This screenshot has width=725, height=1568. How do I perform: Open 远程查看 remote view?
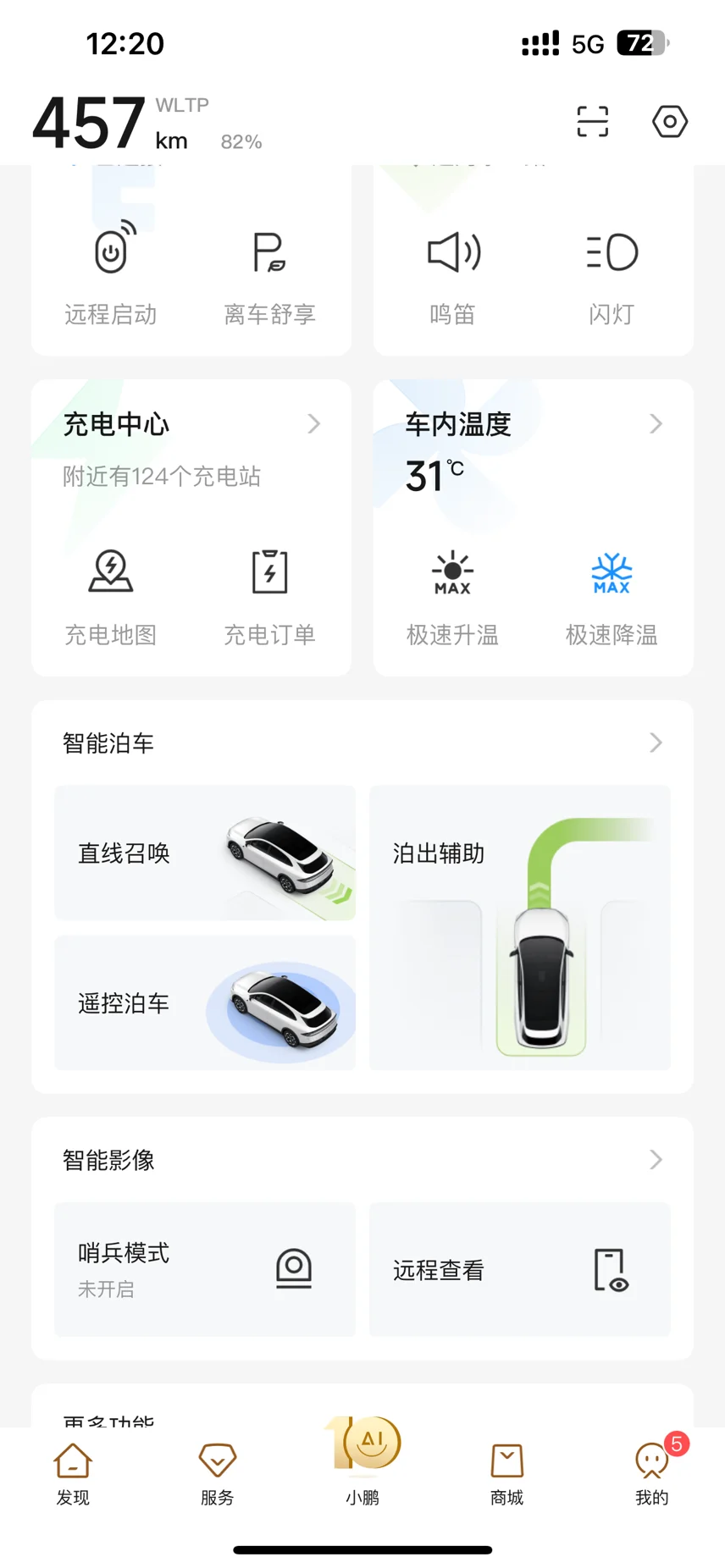click(519, 1269)
